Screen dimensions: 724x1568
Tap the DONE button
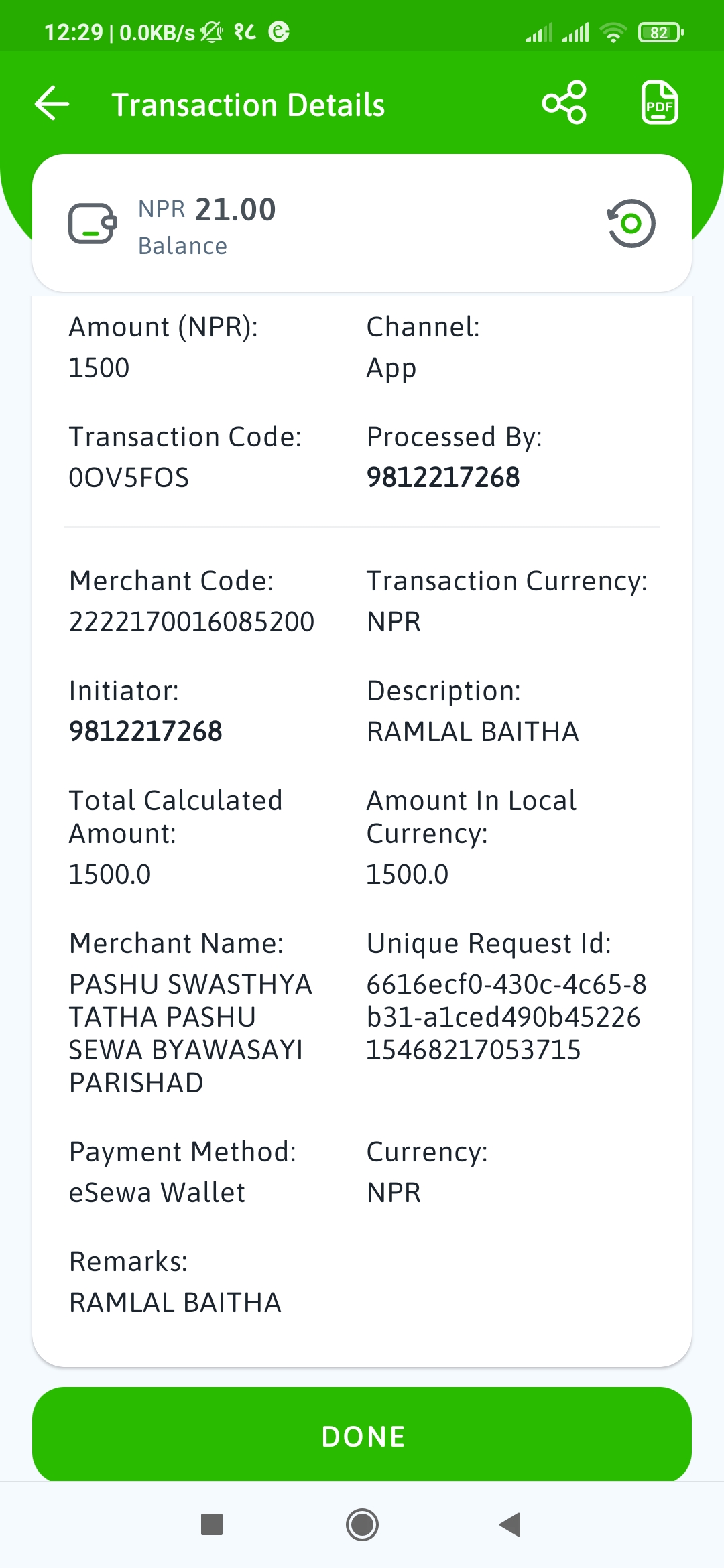(362, 1435)
